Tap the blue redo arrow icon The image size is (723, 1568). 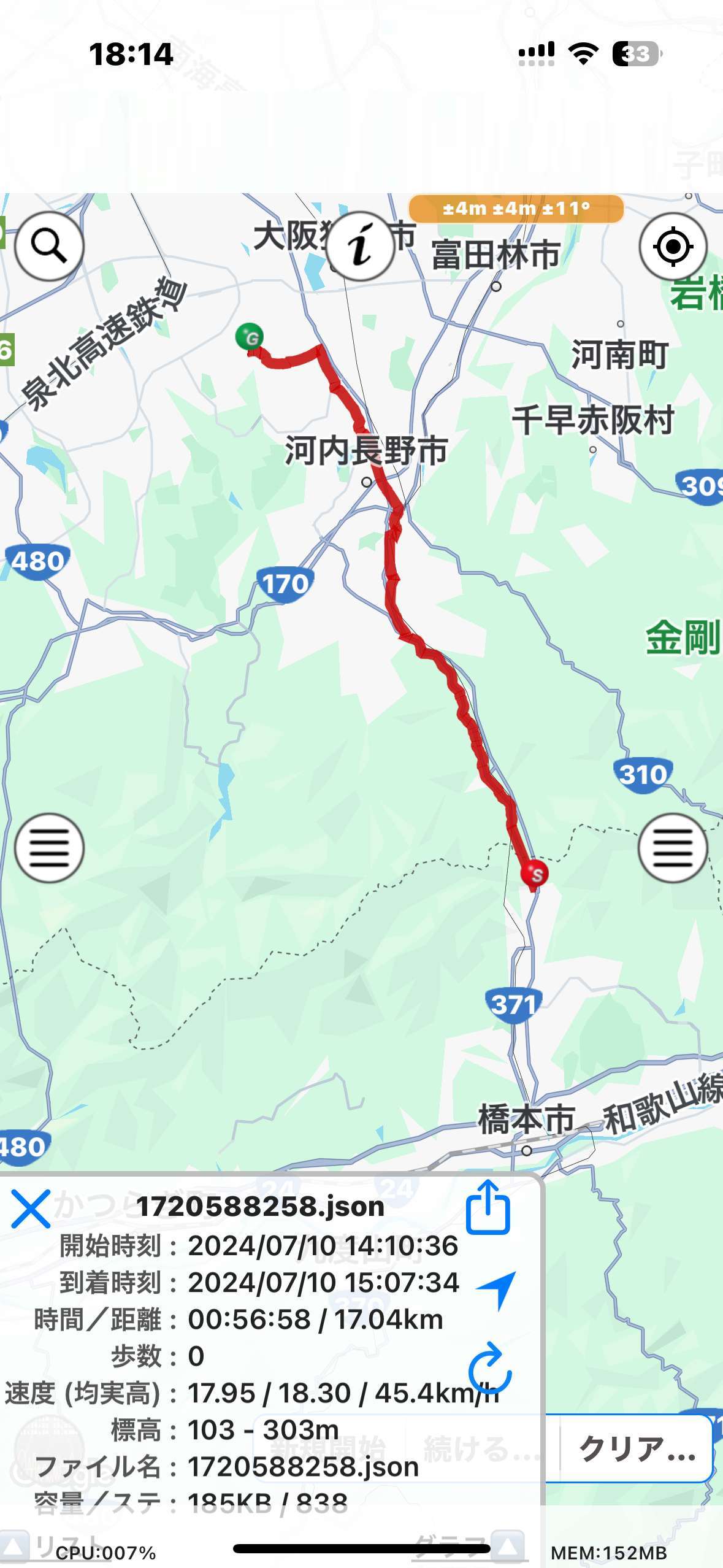pyautogui.click(x=489, y=1368)
